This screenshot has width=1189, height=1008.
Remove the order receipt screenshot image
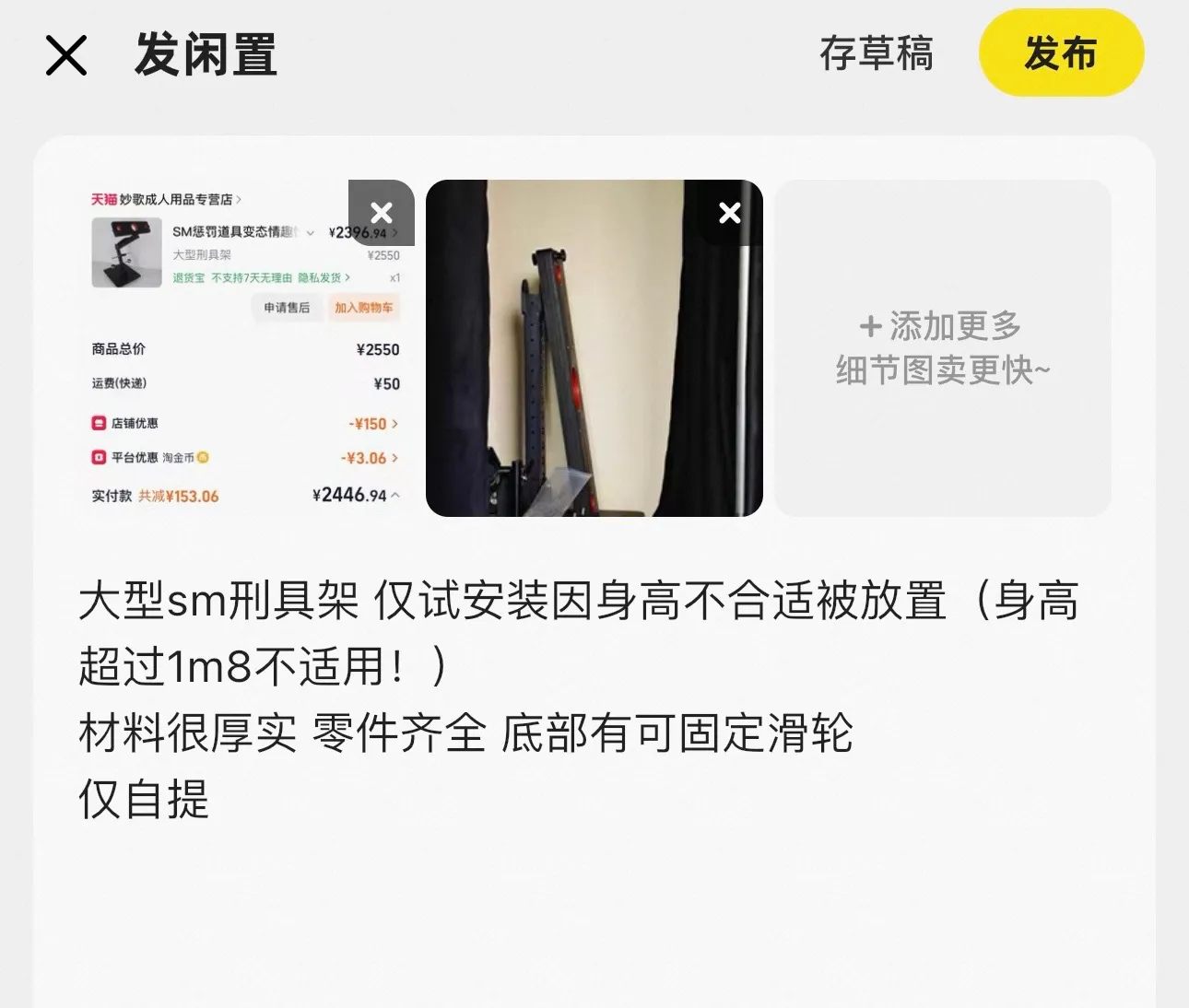(x=382, y=213)
